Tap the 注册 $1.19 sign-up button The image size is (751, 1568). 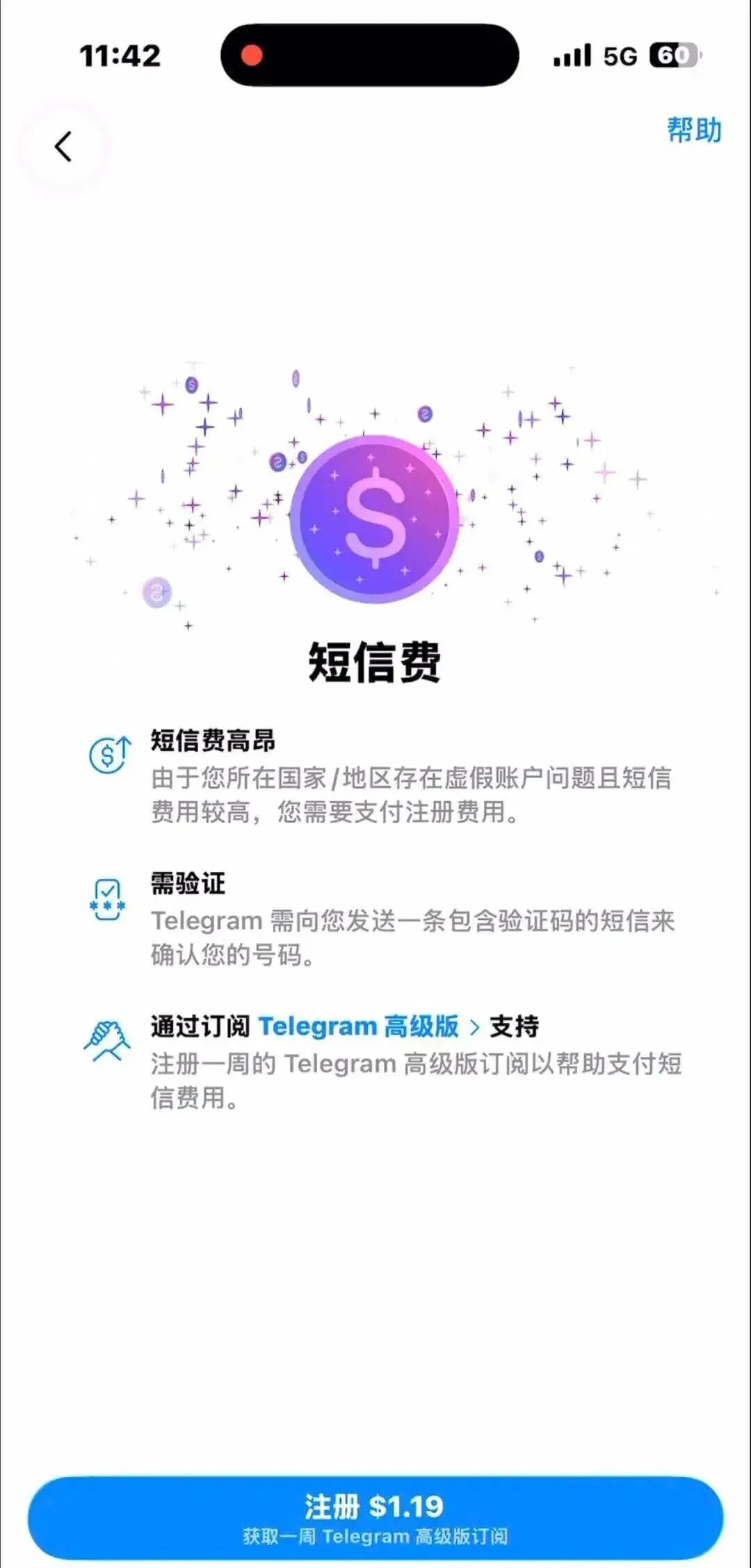(375, 1517)
